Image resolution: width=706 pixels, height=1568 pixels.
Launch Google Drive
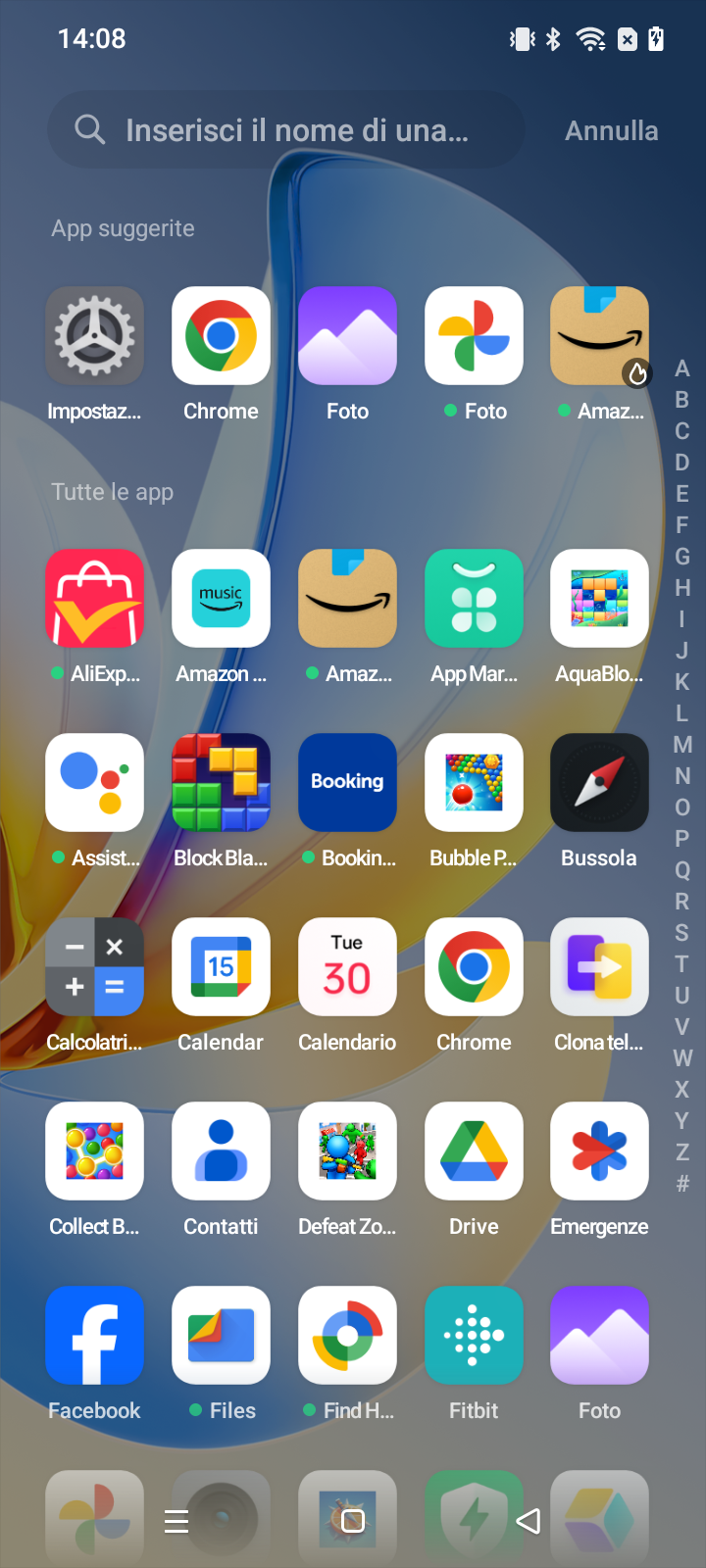(x=474, y=1151)
